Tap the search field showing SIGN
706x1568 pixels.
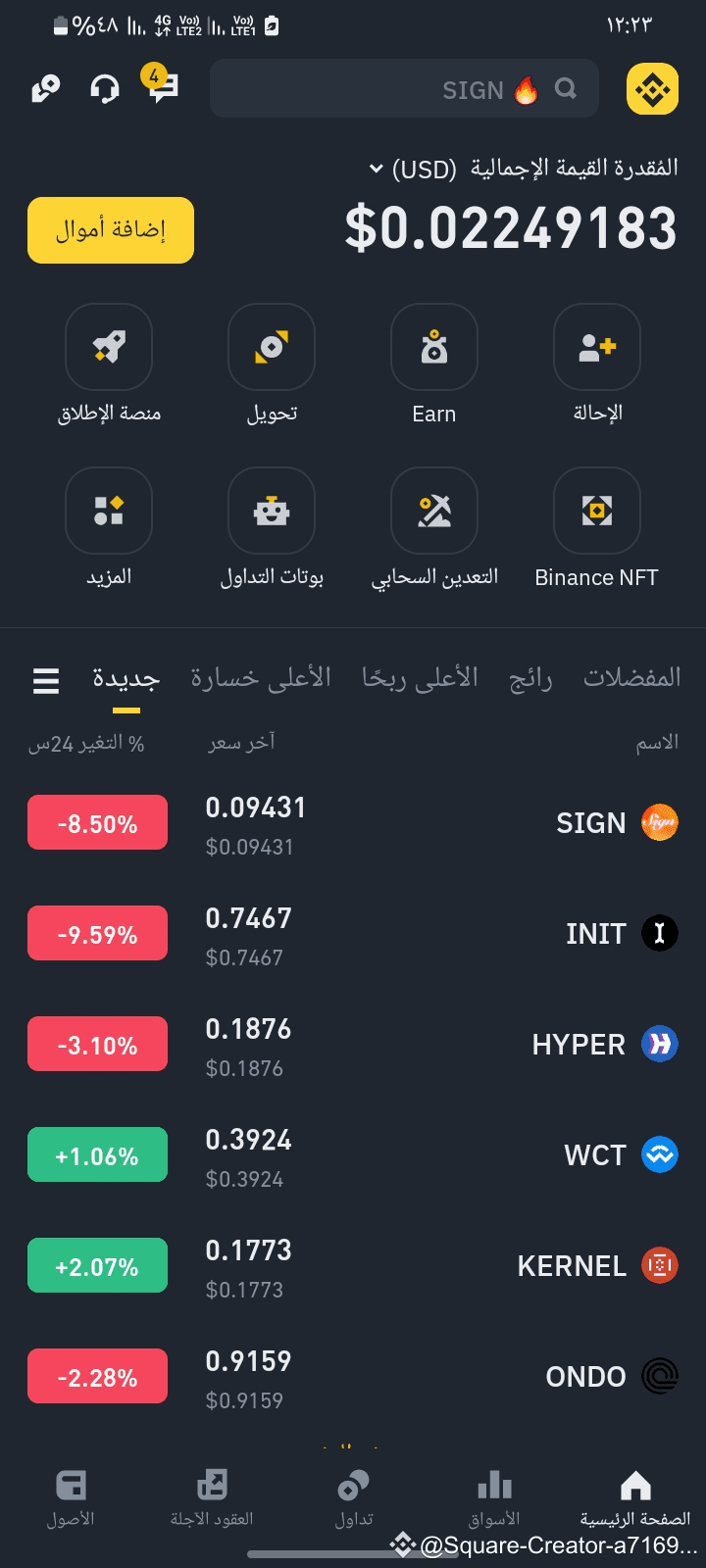(404, 89)
